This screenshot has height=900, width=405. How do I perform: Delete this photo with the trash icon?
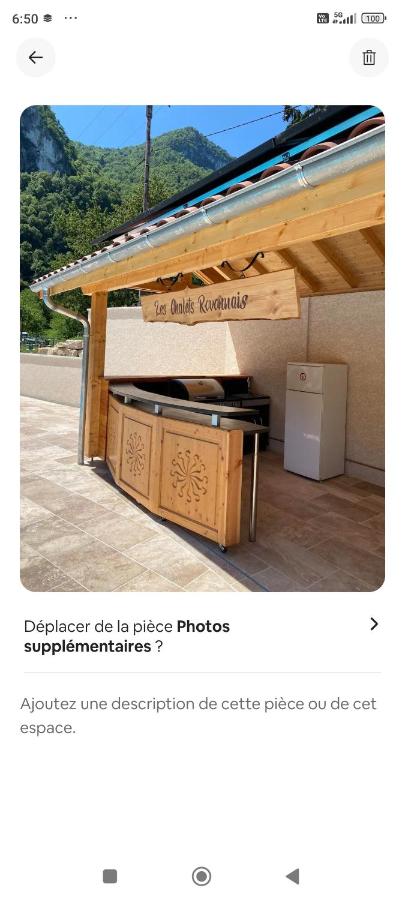pos(369,57)
